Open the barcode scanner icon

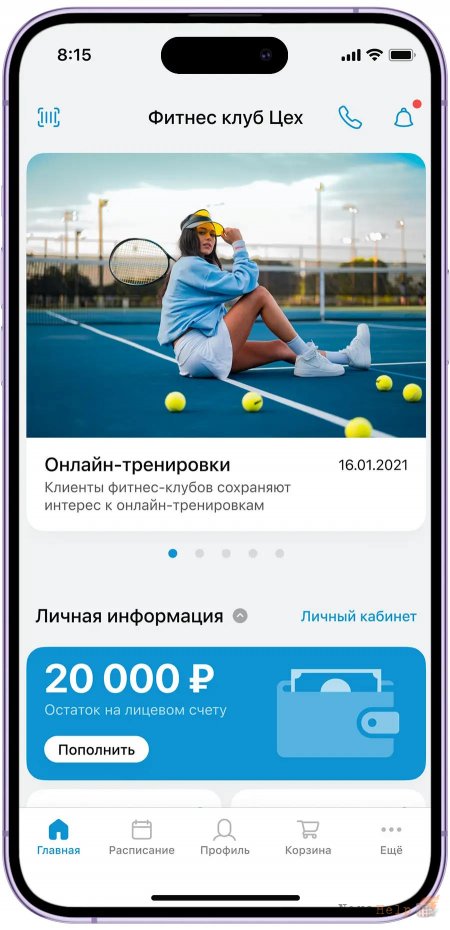pyautogui.click(x=49, y=117)
